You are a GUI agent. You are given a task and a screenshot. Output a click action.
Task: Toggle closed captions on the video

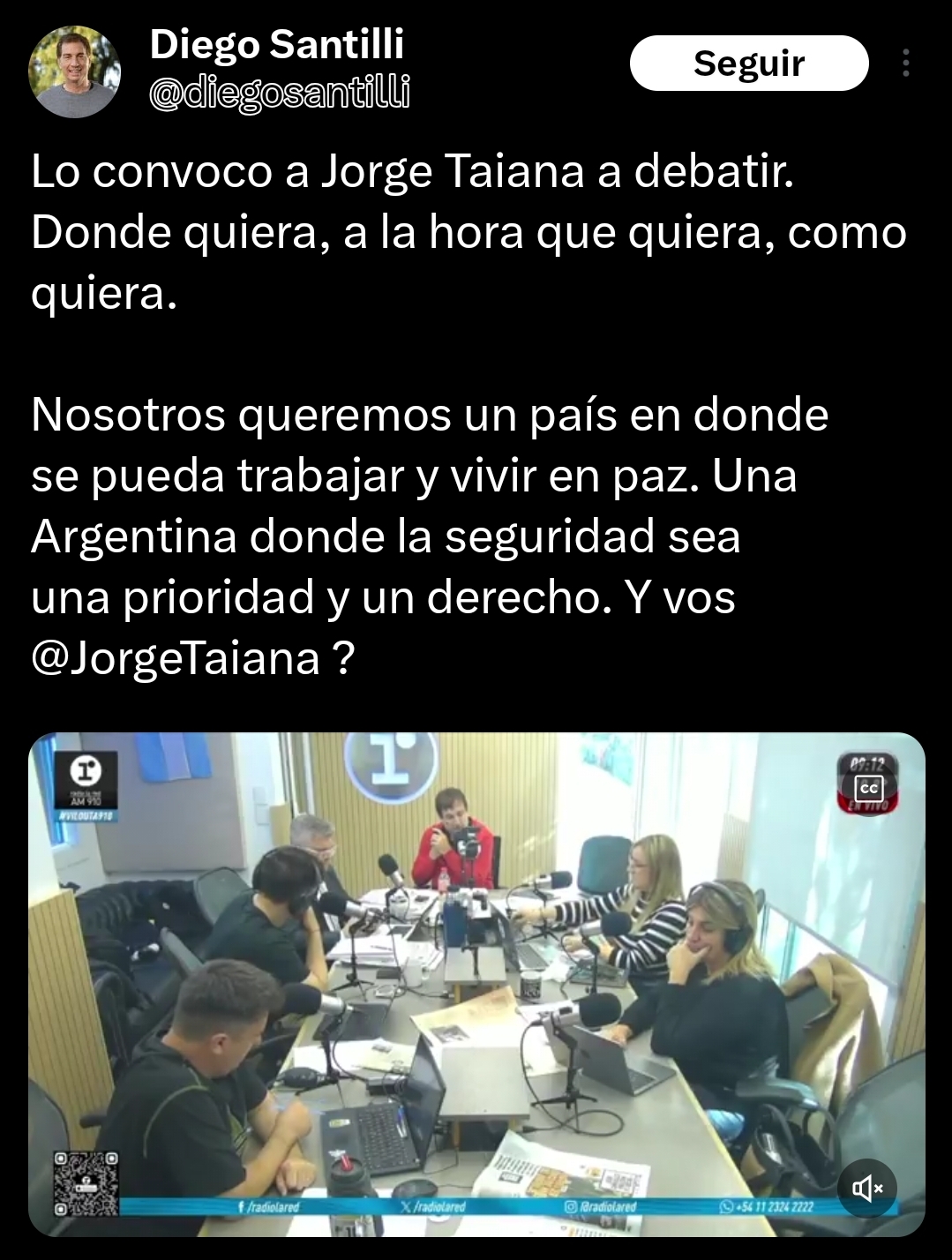(869, 787)
